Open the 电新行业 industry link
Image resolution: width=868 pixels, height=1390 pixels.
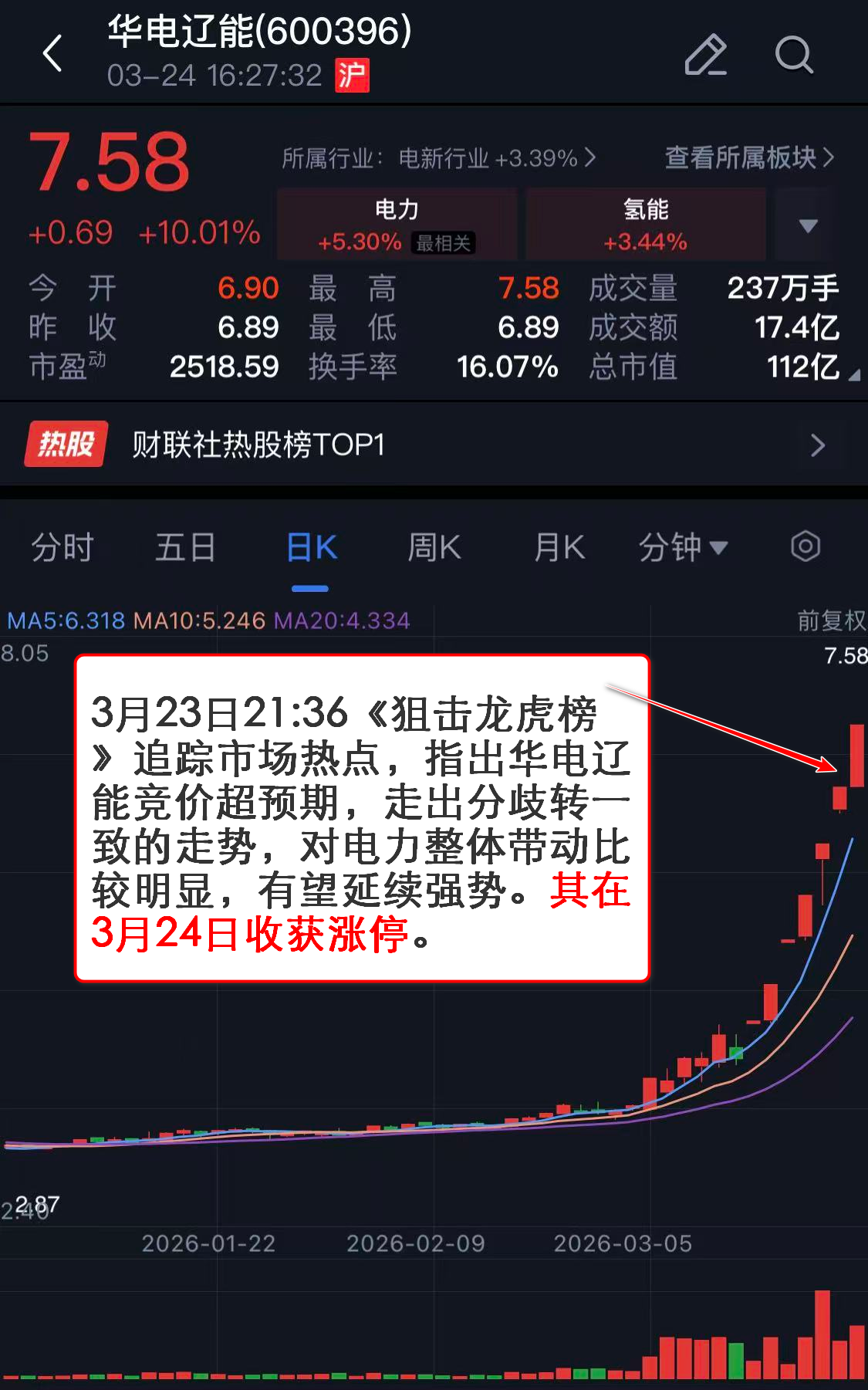pos(438,158)
